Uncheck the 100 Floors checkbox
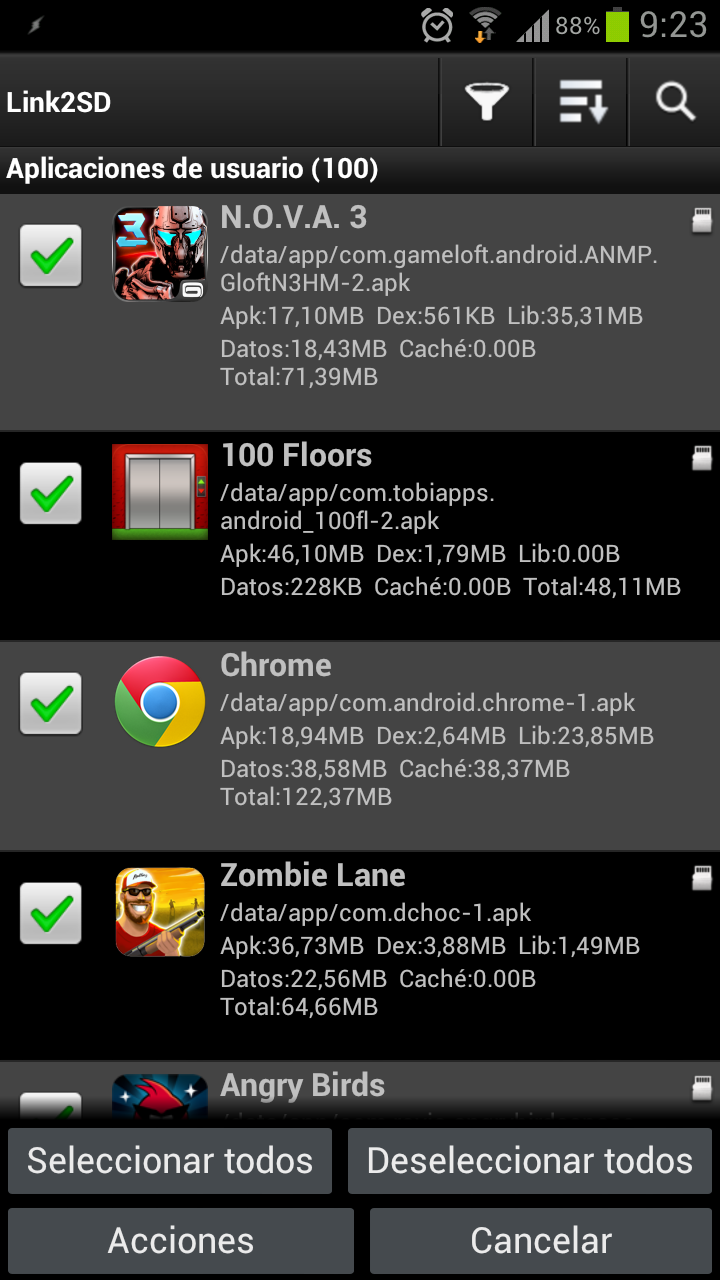Image resolution: width=720 pixels, height=1280 pixels. coord(51,493)
